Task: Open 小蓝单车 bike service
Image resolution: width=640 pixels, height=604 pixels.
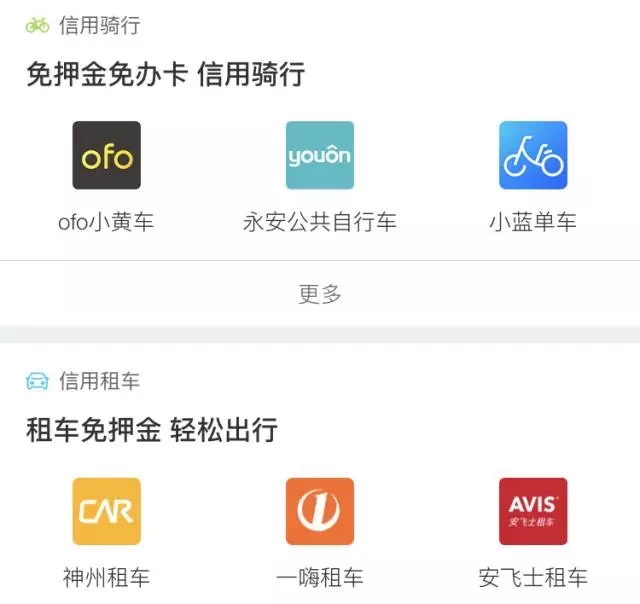Action: click(x=533, y=156)
